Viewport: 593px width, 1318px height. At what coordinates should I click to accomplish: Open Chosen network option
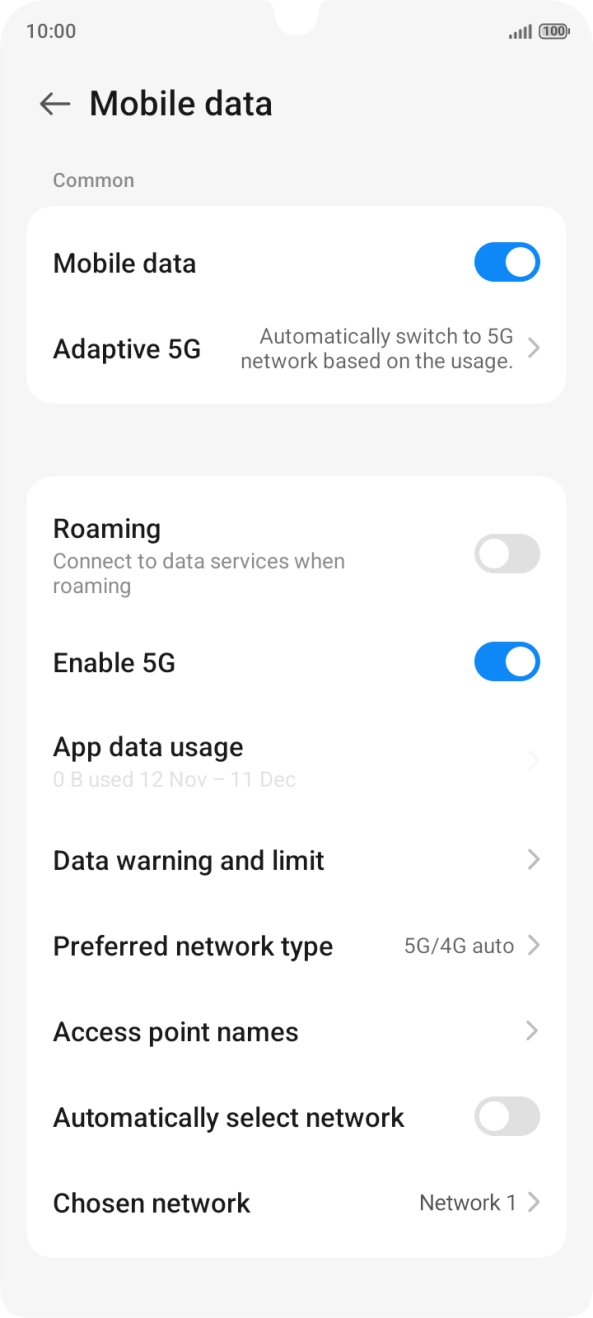[296, 1203]
